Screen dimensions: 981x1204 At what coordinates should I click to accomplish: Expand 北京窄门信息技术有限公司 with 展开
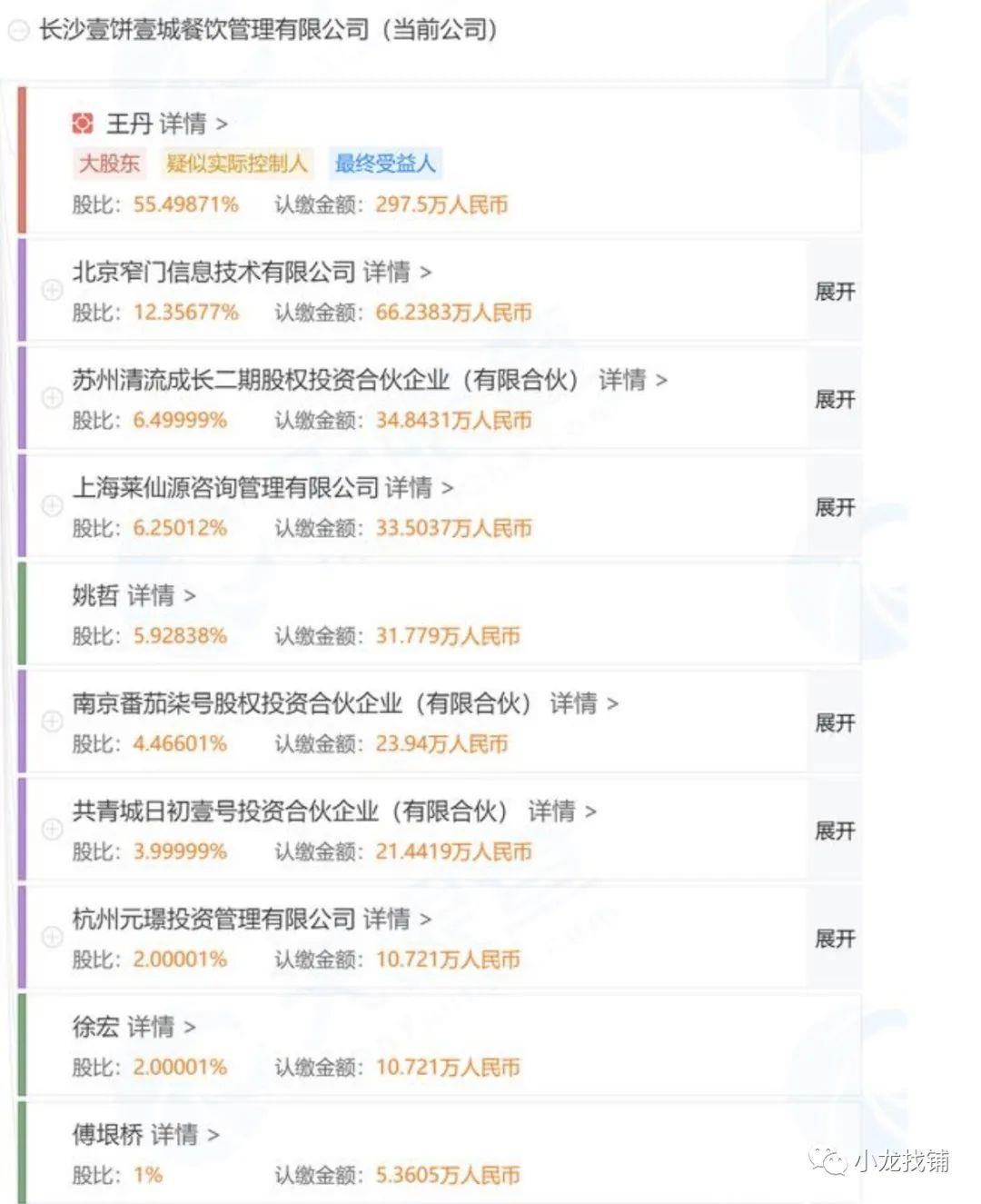(834, 292)
